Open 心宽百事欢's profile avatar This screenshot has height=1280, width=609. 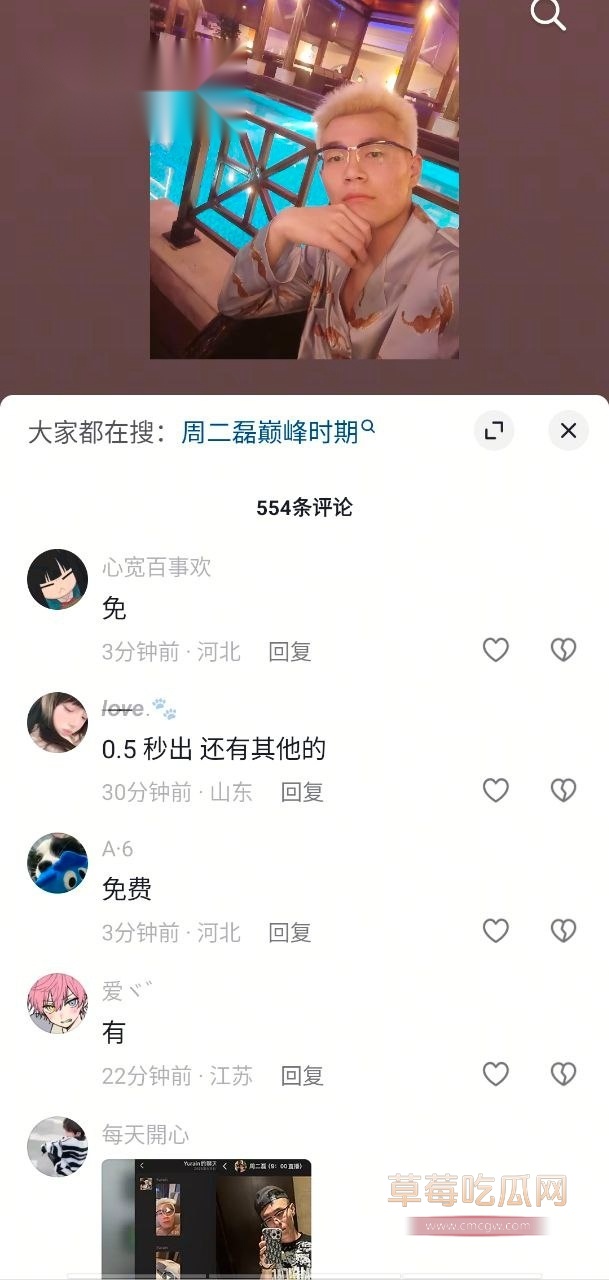click(57, 579)
